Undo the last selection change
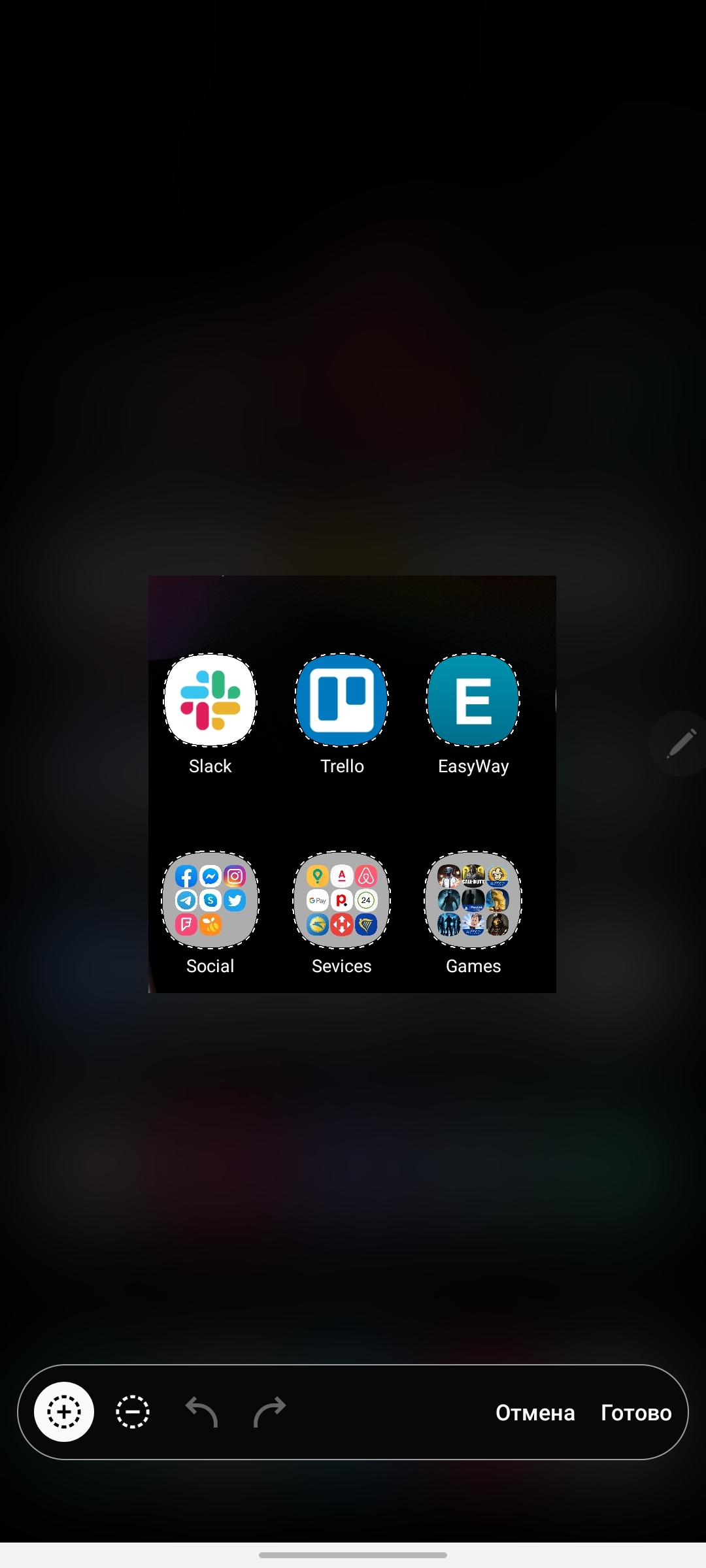Image resolution: width=706 pixels, height=1568 pixels. pyautogui.click(x=201, y=1412)
